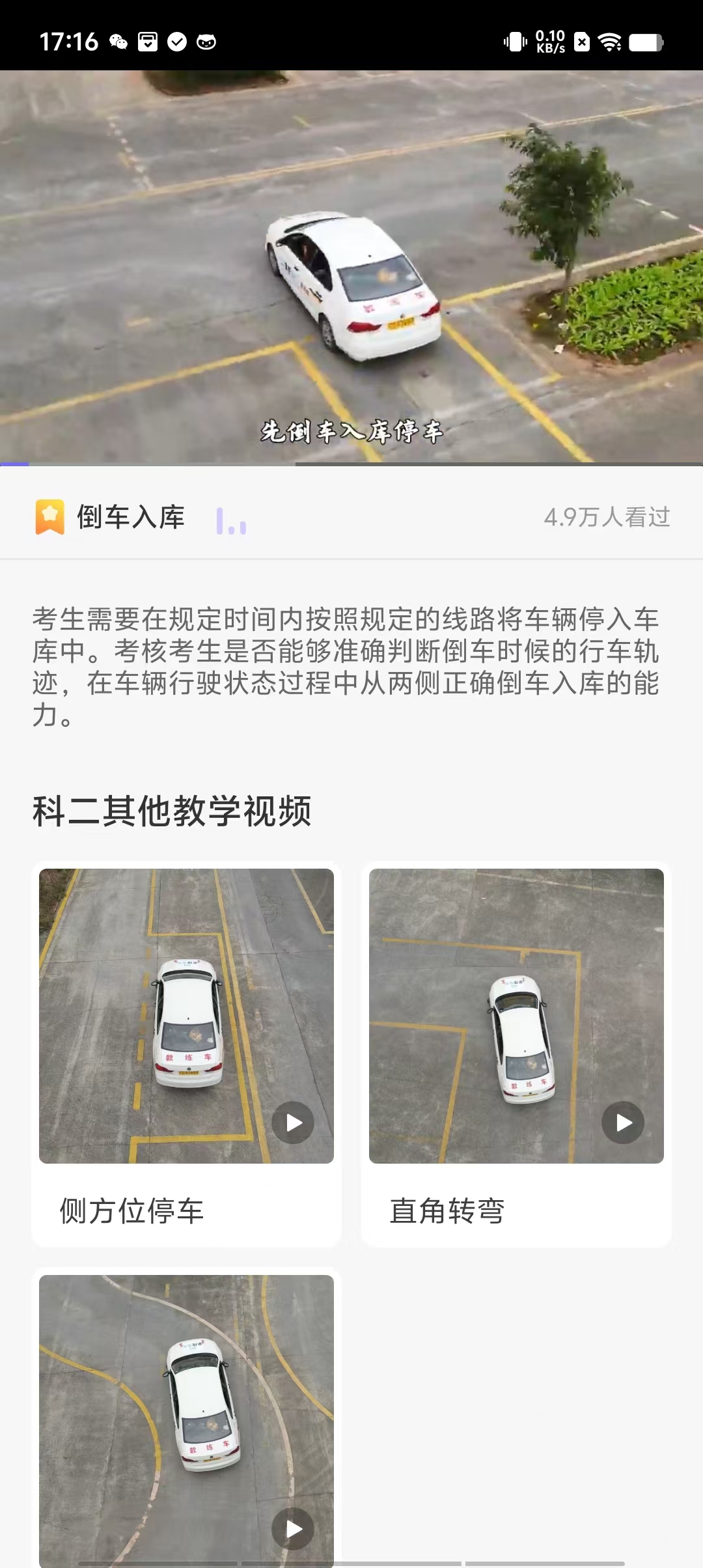The width and height of the screenshot is (703, 1568).
Task: Tap the network speed indicator showing 0.10 KB/s
Action: (x=551, y=42)
